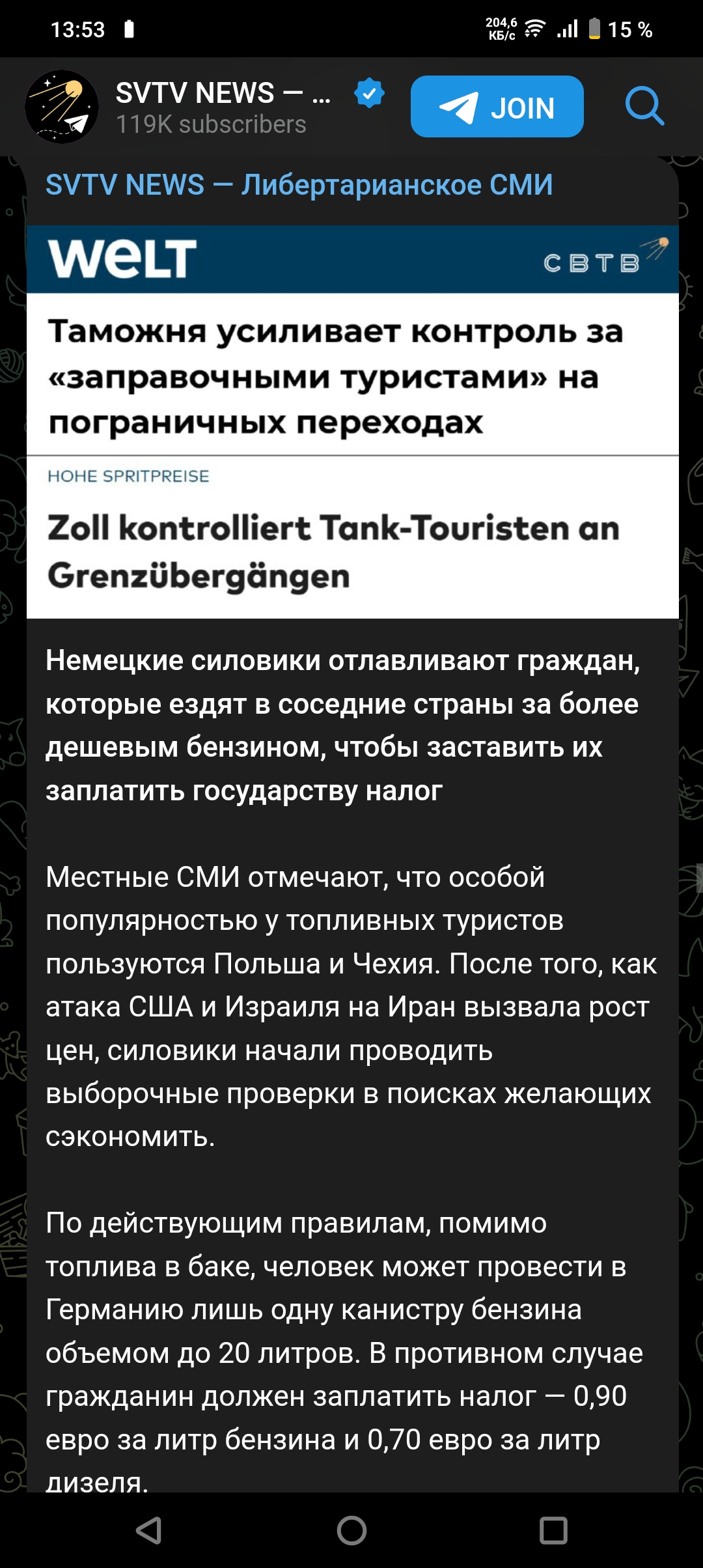Screen dimensions: 703x1568
Task: Open the SVTV NEWS channel avatar
Action: pos(62,107)
